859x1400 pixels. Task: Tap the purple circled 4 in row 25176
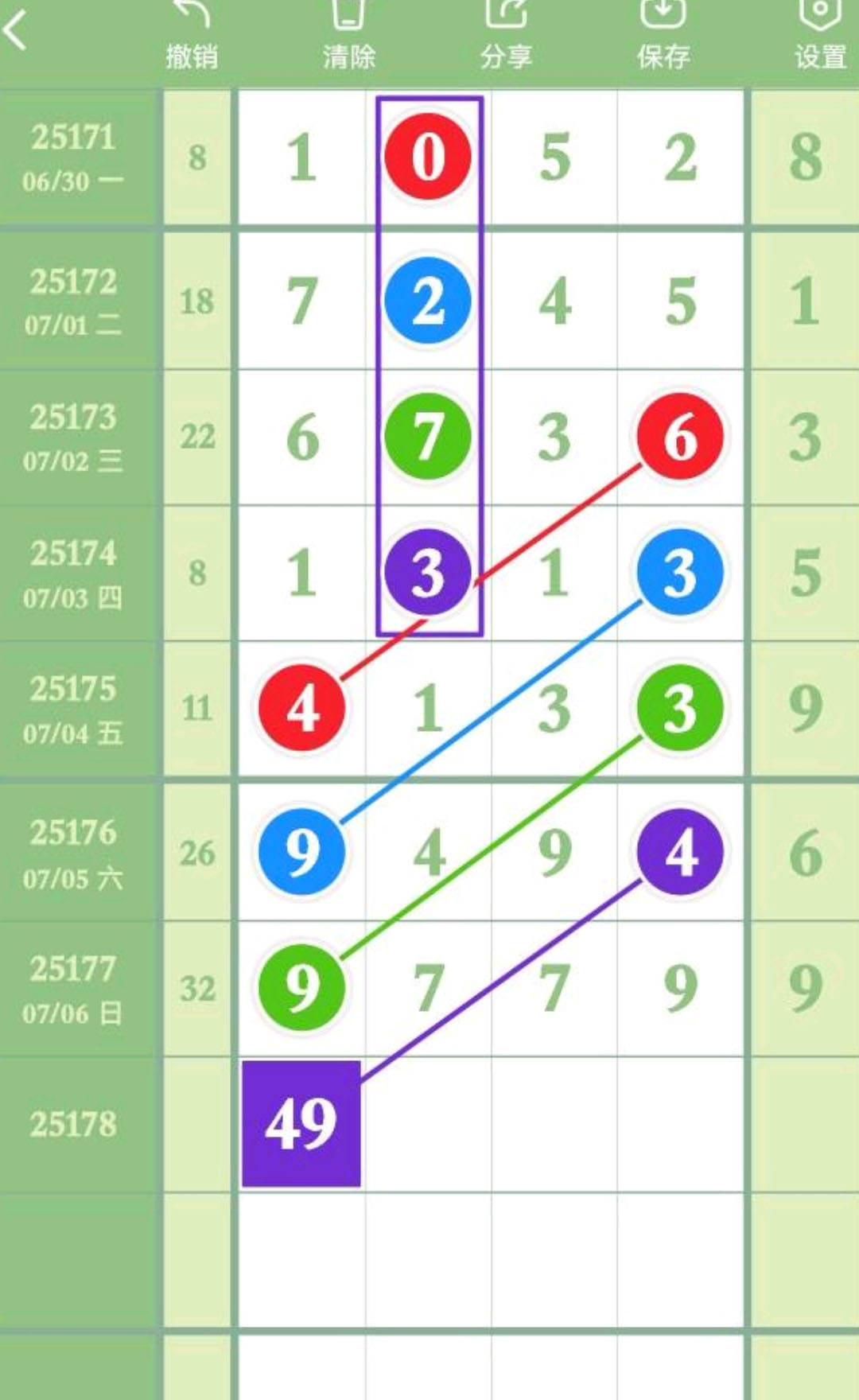point(680,852)
